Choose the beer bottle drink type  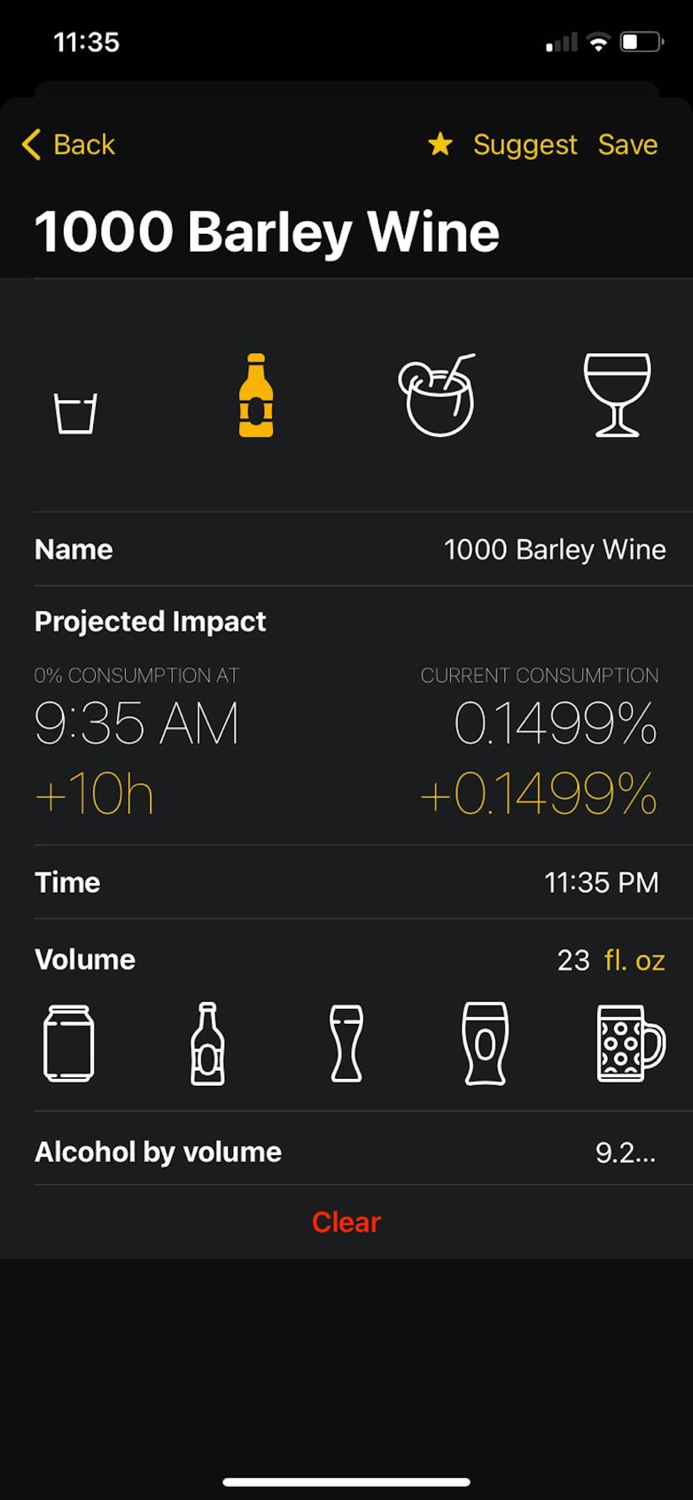(256, 395)
